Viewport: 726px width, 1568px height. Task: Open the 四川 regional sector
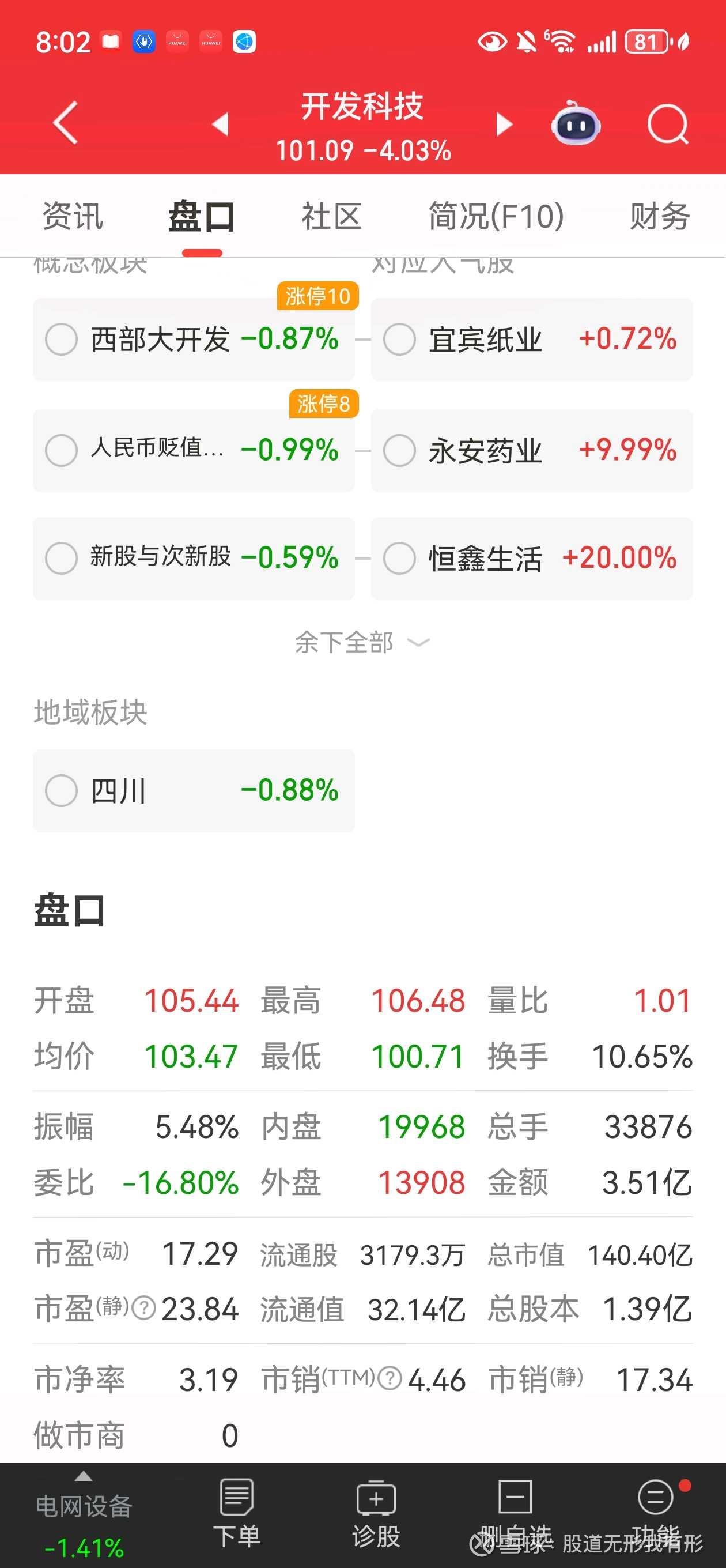click(194, 791)
